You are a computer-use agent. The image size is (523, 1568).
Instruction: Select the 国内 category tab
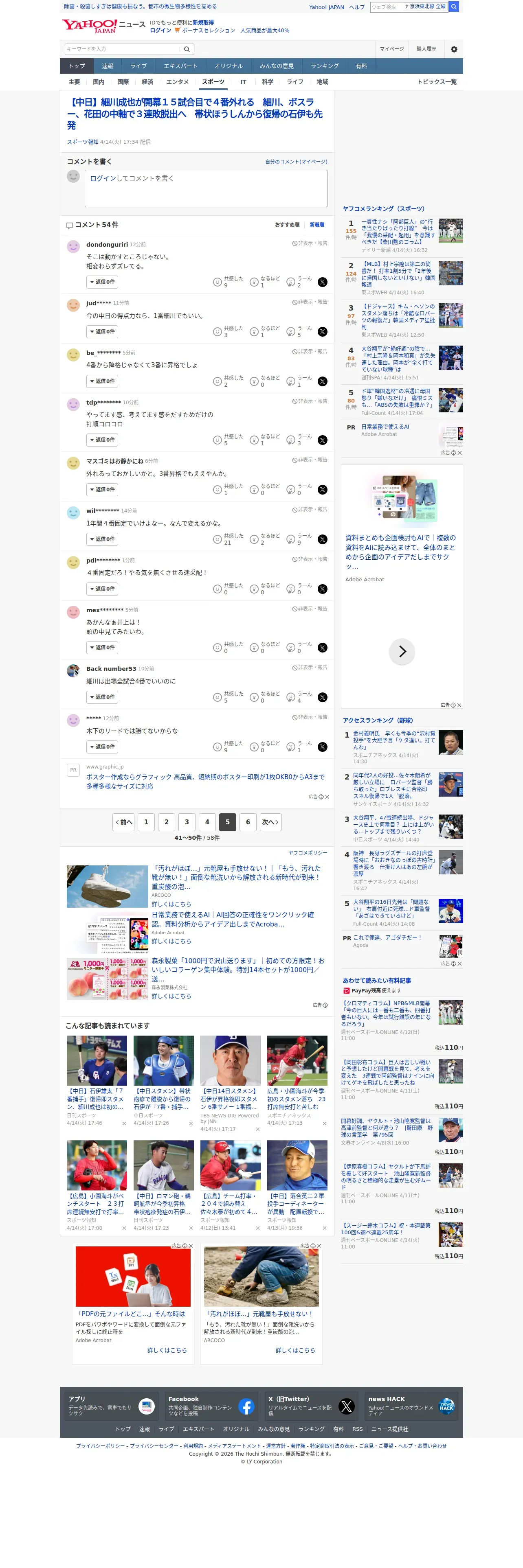[x=99, y=82]
